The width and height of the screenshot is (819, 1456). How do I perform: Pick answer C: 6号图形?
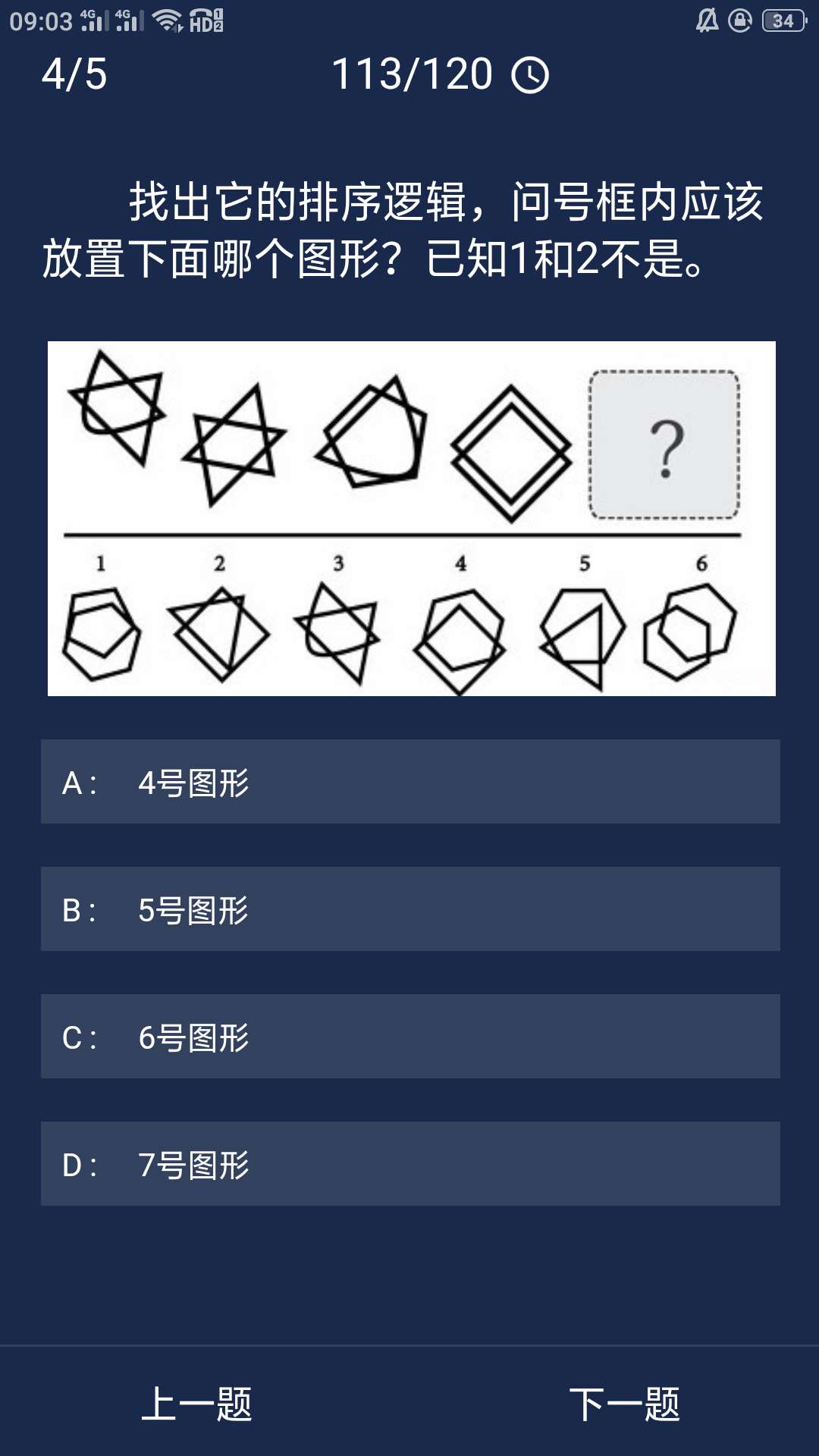[409, 1037]
